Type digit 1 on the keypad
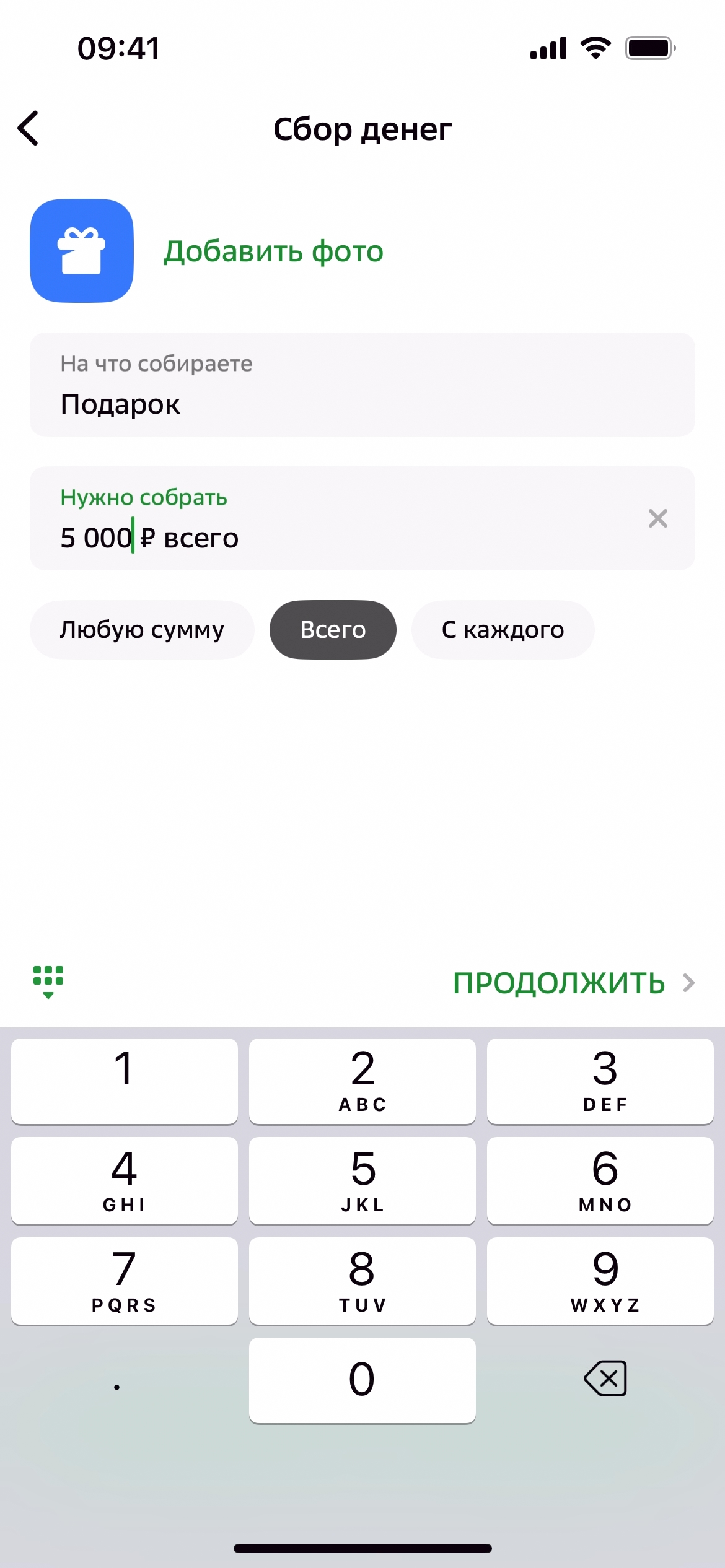The height and width of the screenshot is (1568, 725). click(x=124, y=1081)
